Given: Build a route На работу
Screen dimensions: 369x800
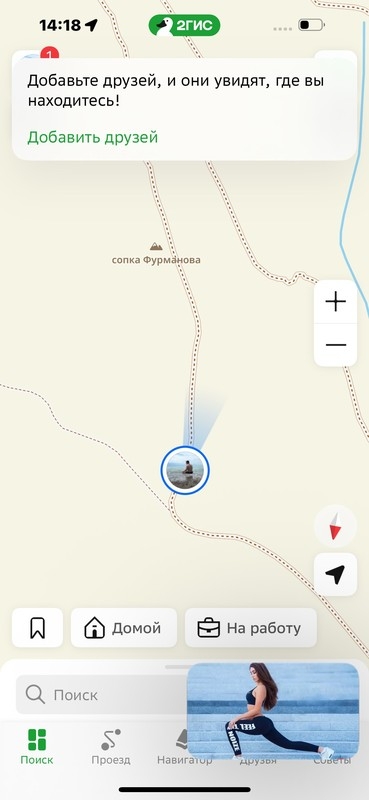Looking at the screenshot, I should click(x=251, y=628).
